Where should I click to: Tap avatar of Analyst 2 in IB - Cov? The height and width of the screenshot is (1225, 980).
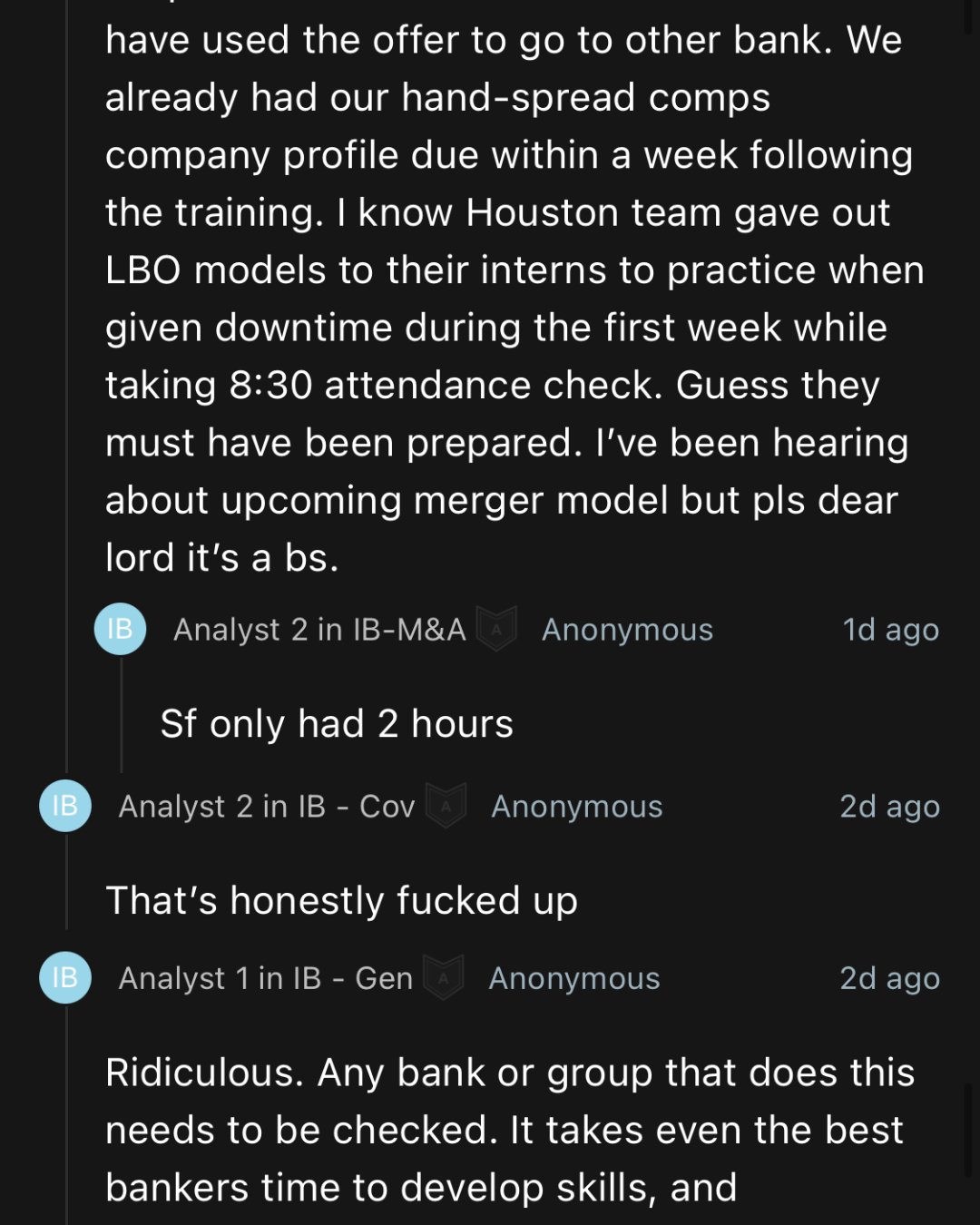(65, 806)
